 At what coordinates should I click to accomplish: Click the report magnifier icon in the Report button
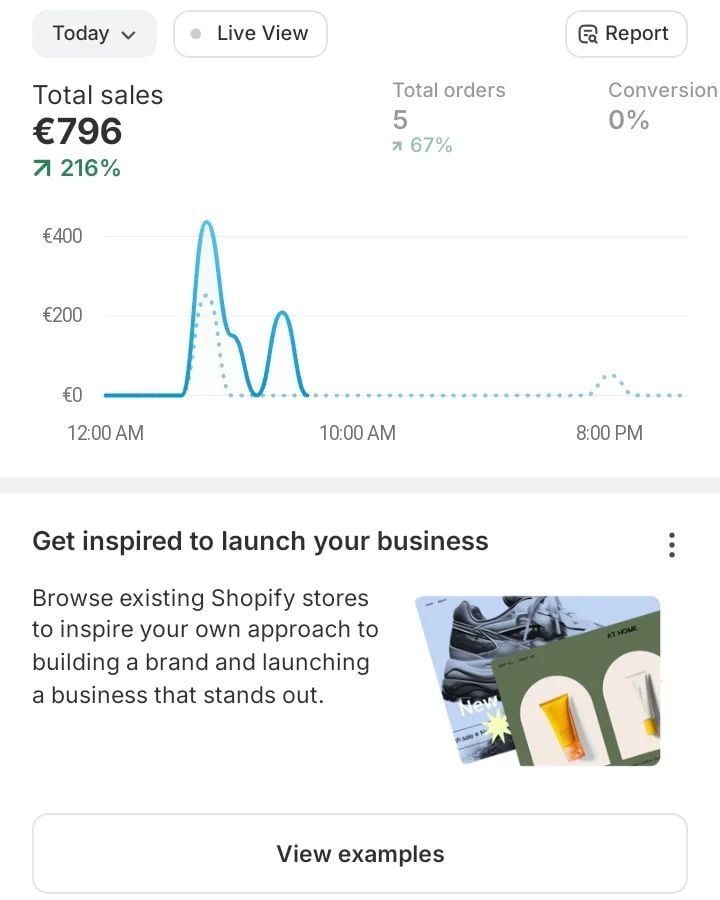pos(590,33)
